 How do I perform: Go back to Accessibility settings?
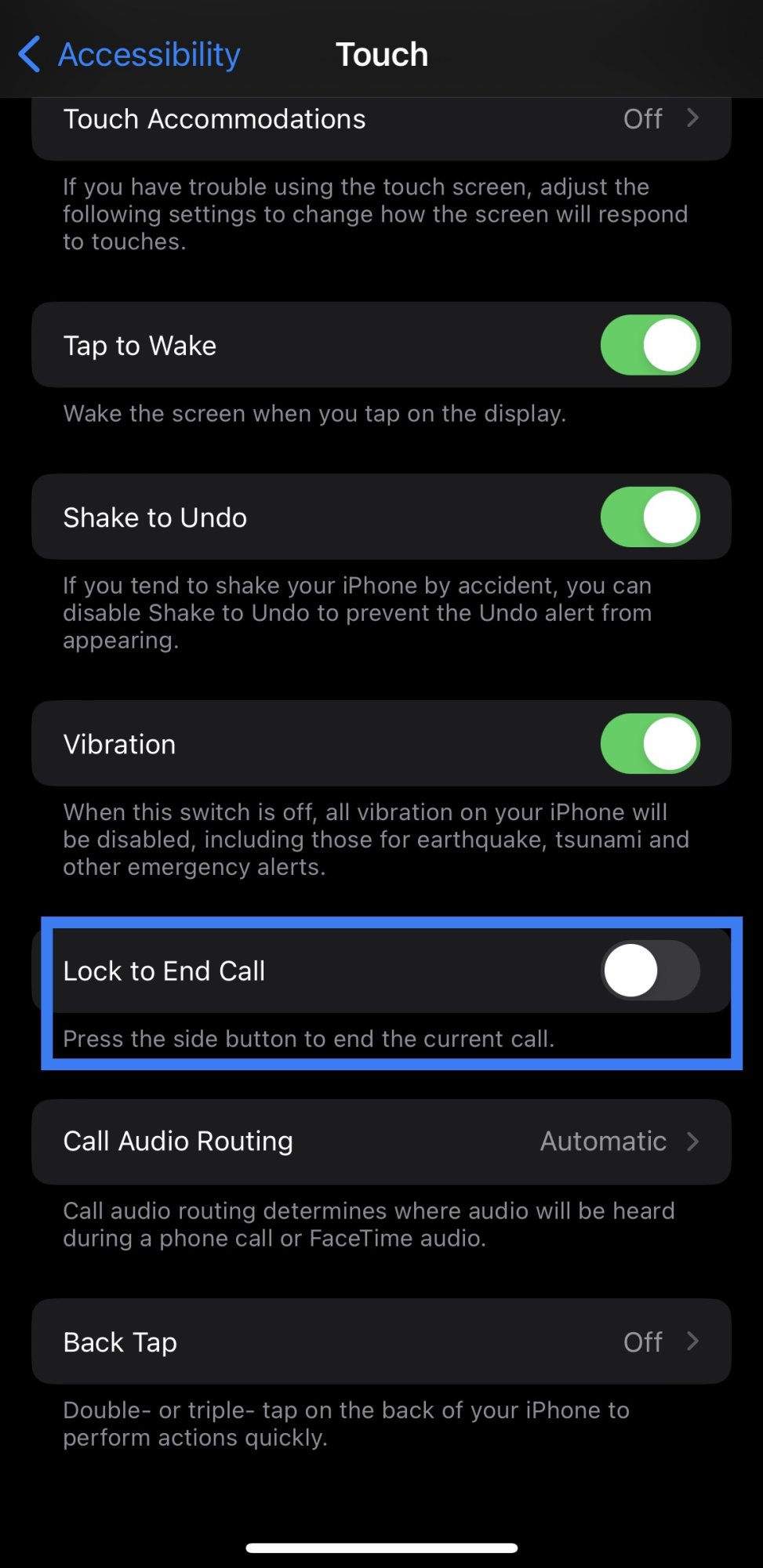pos(129,55)
